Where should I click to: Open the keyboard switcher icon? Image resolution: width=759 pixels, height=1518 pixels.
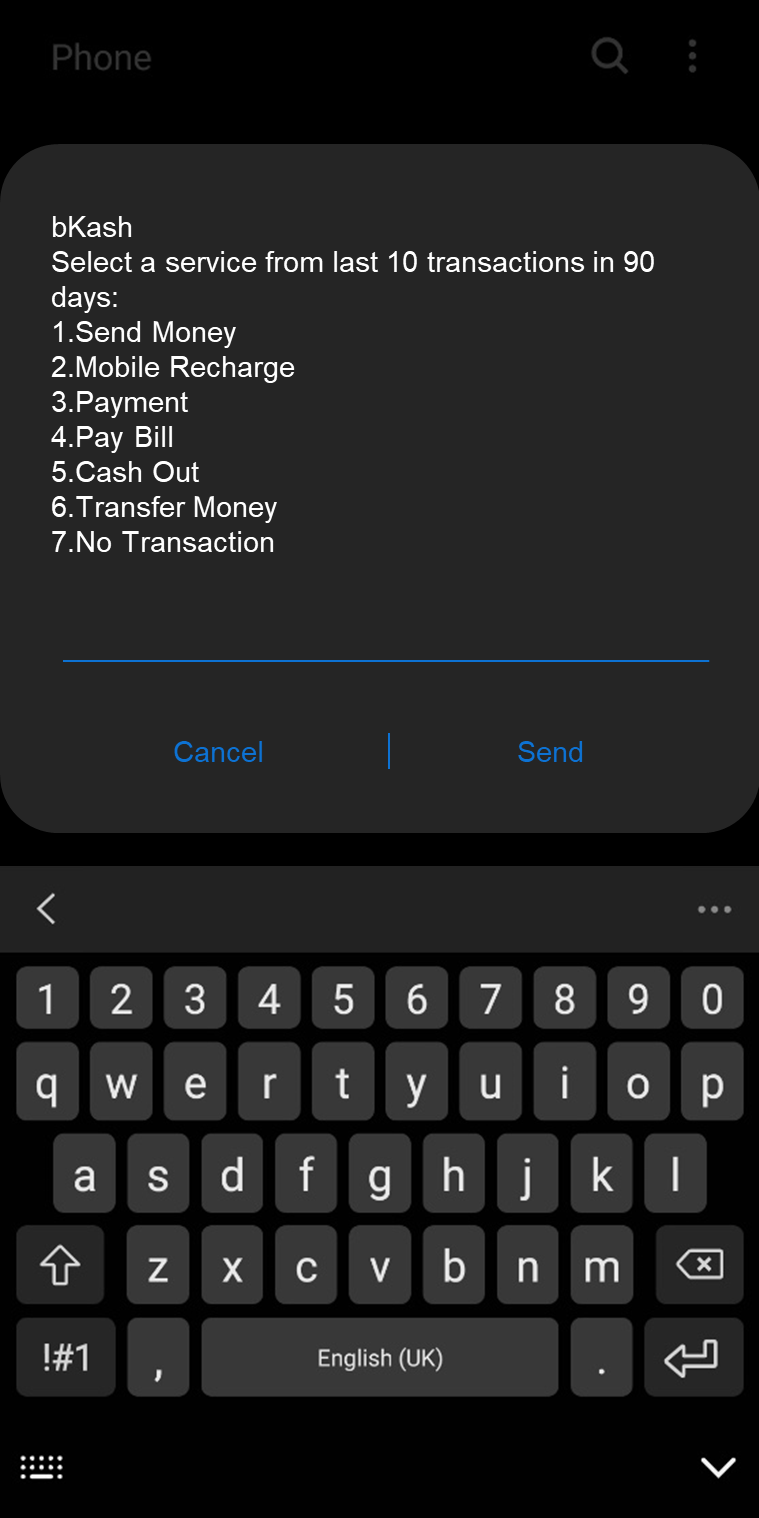[x=42, y=1467]
